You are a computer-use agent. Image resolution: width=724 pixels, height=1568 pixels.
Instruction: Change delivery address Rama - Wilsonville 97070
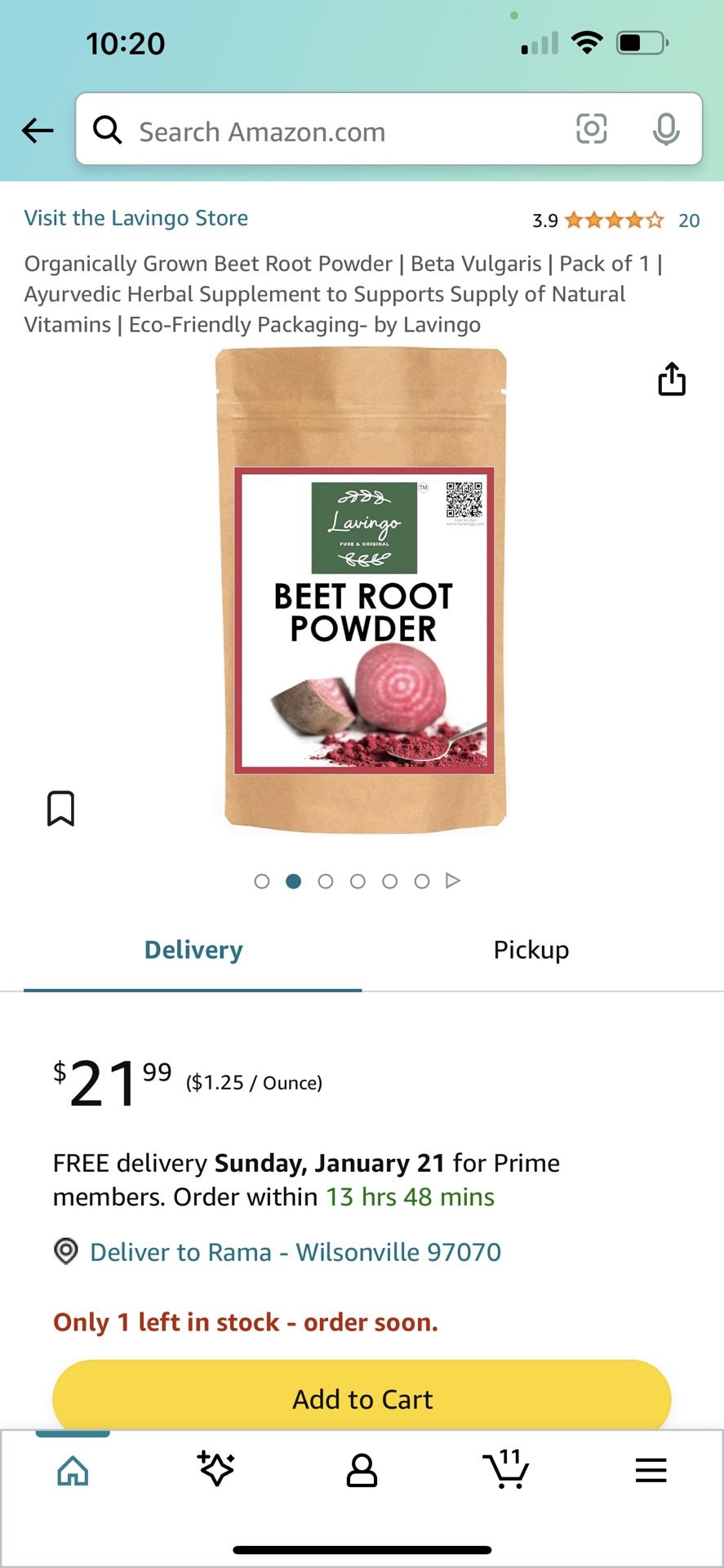[295, 1252]
